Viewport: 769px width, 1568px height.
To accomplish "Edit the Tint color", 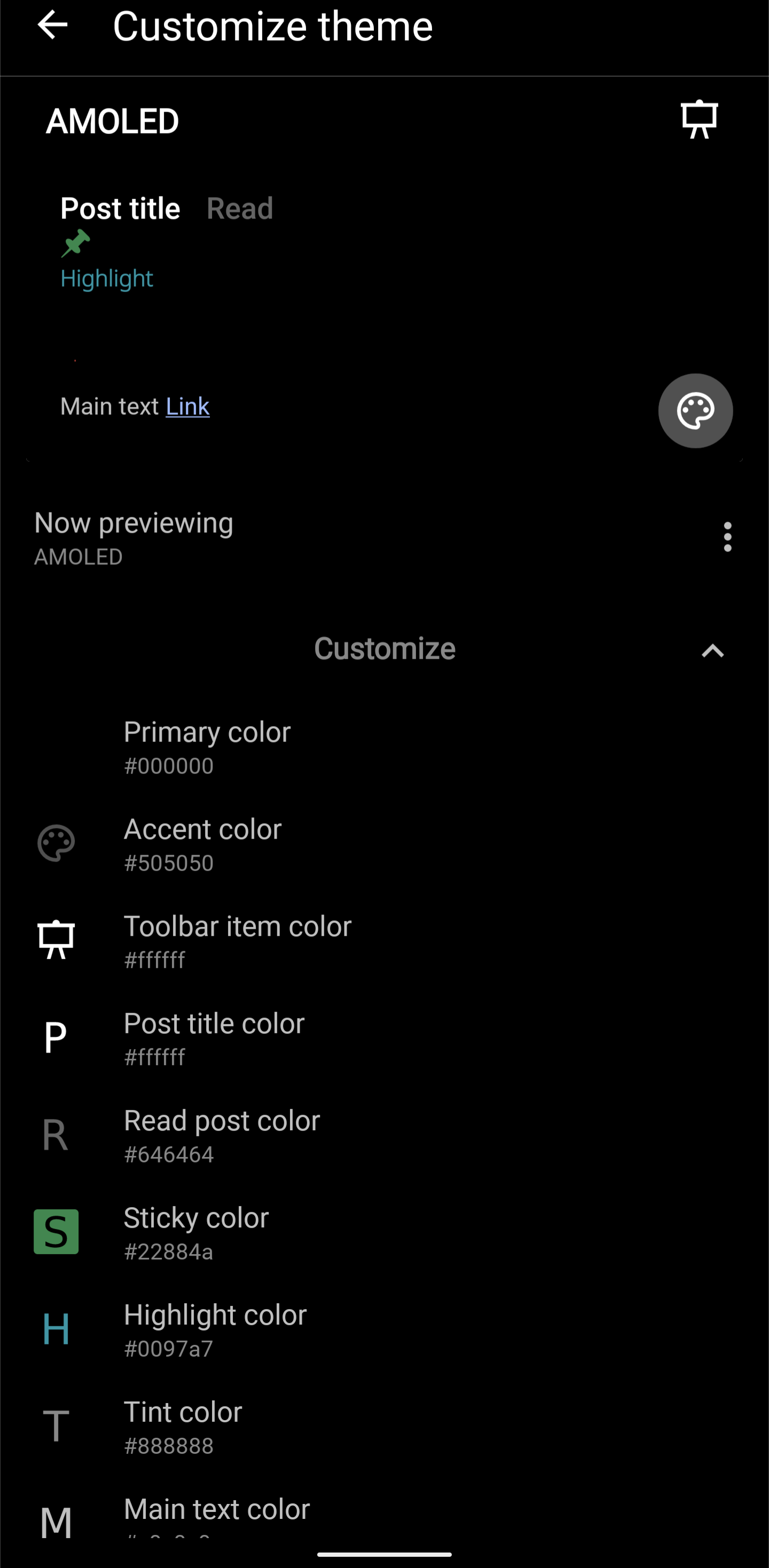I will (384, 1427).
